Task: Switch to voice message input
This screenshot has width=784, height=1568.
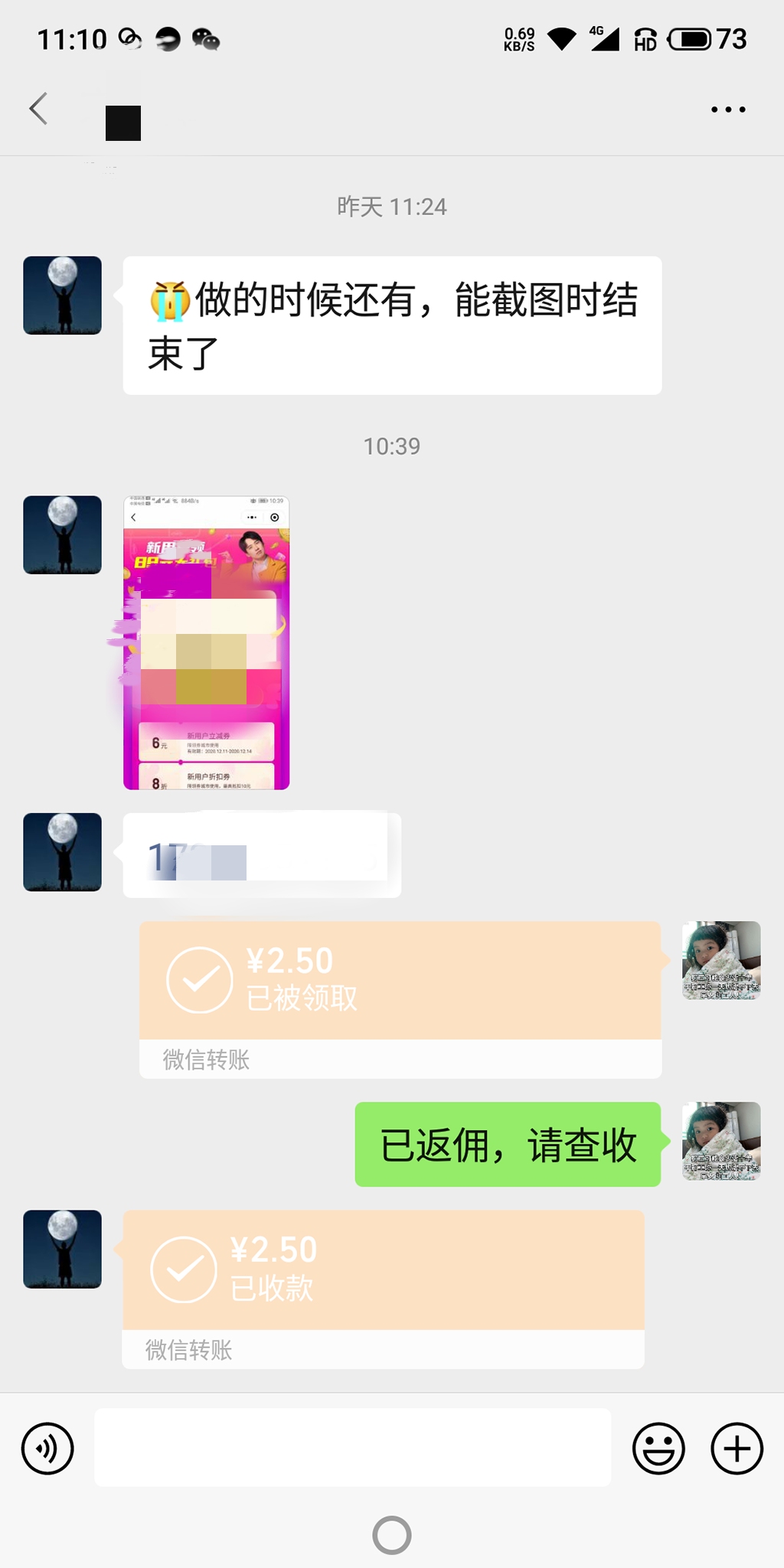Action: point(47,1449)
